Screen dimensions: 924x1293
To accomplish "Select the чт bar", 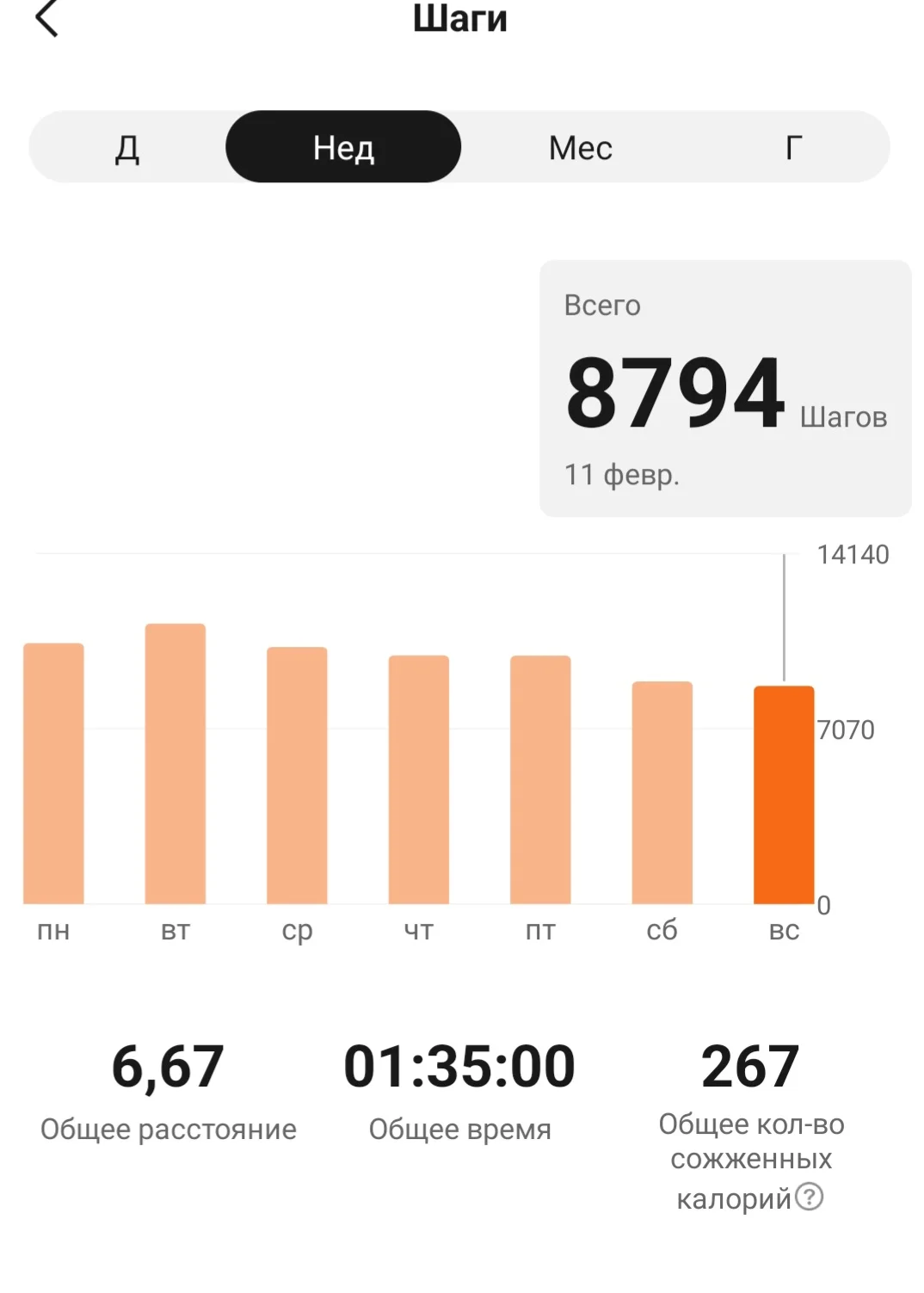I will coord(419,779).
